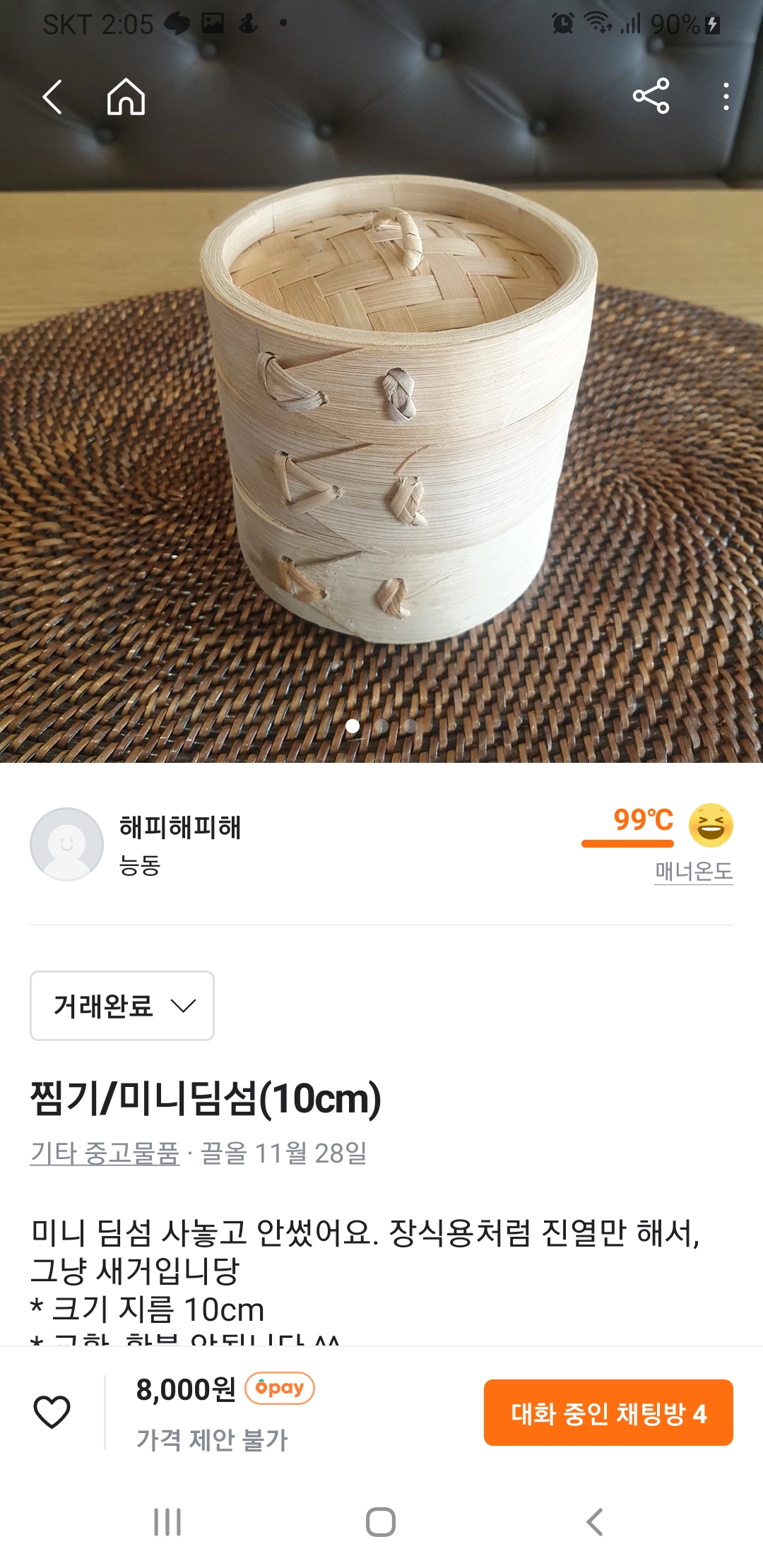
Task: View the seller 해피해피해 profile
Action: tap(179, 828)
